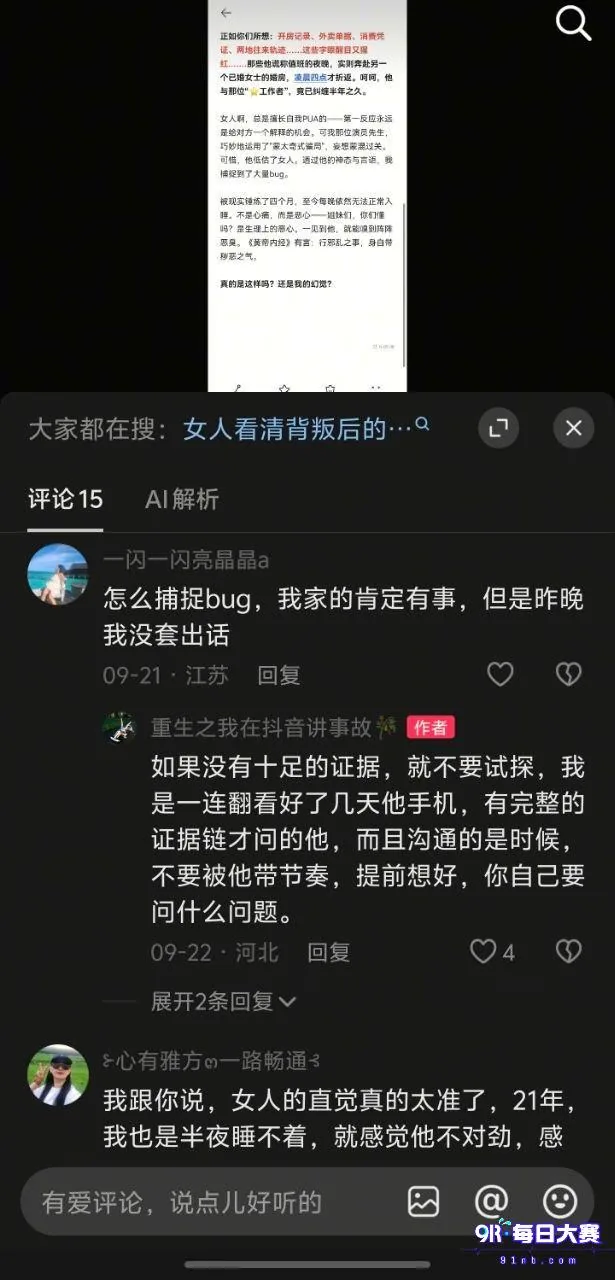Open the avatar of 一闪一闪亮晶晶a
Image resolution: width=615 pixels, height=1280 pixels.
point(57,574)
